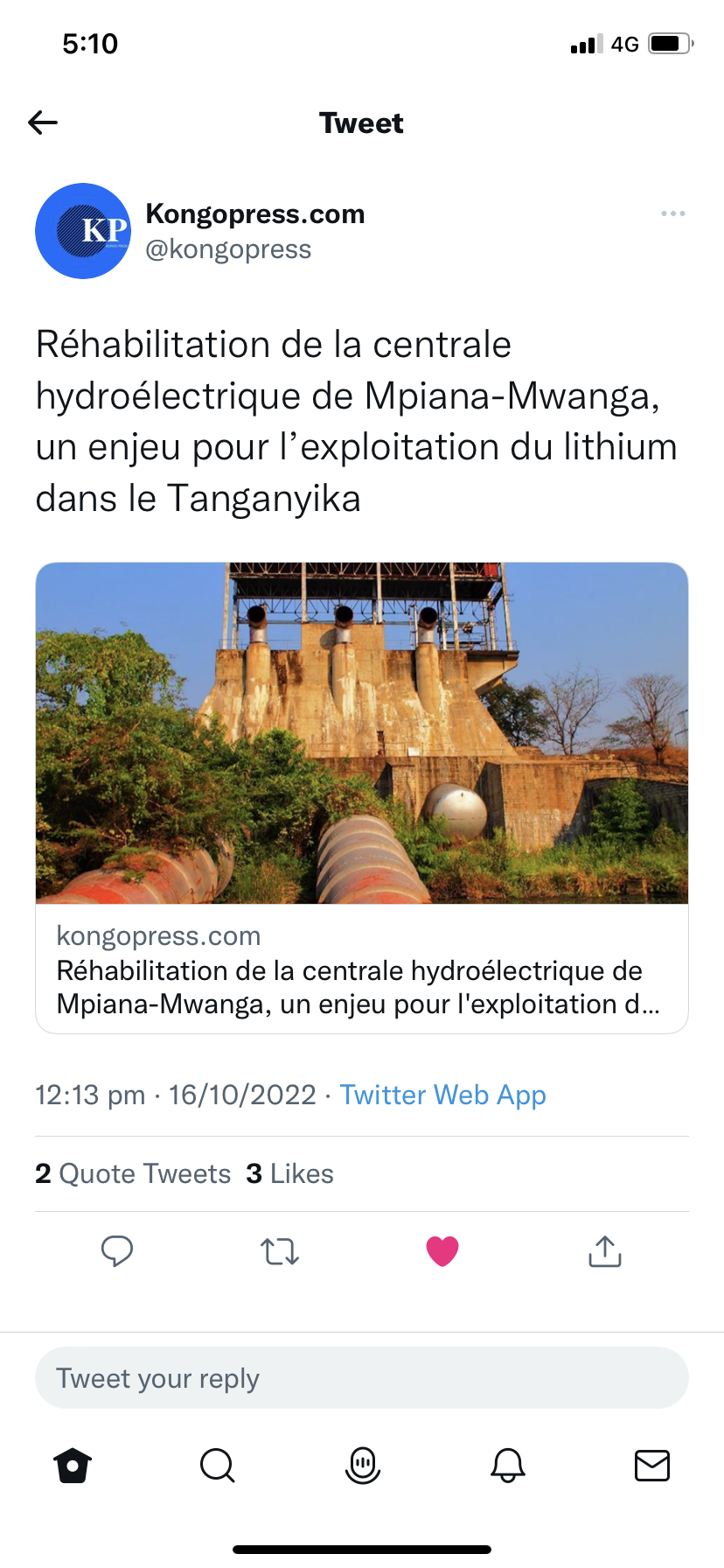Tap the 'Tweet your reply' field
The width and height of the screenshot is (724, 1568).
pyautogui.click(x=362, y=1378)
